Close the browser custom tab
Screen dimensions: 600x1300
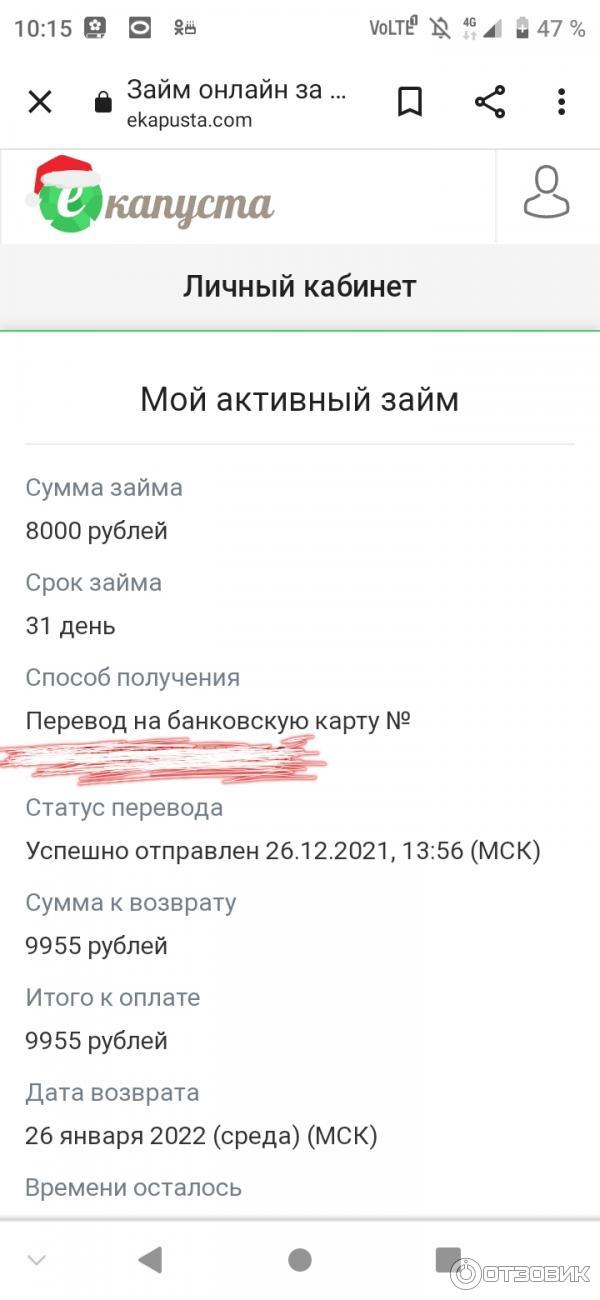pos(40,102)
